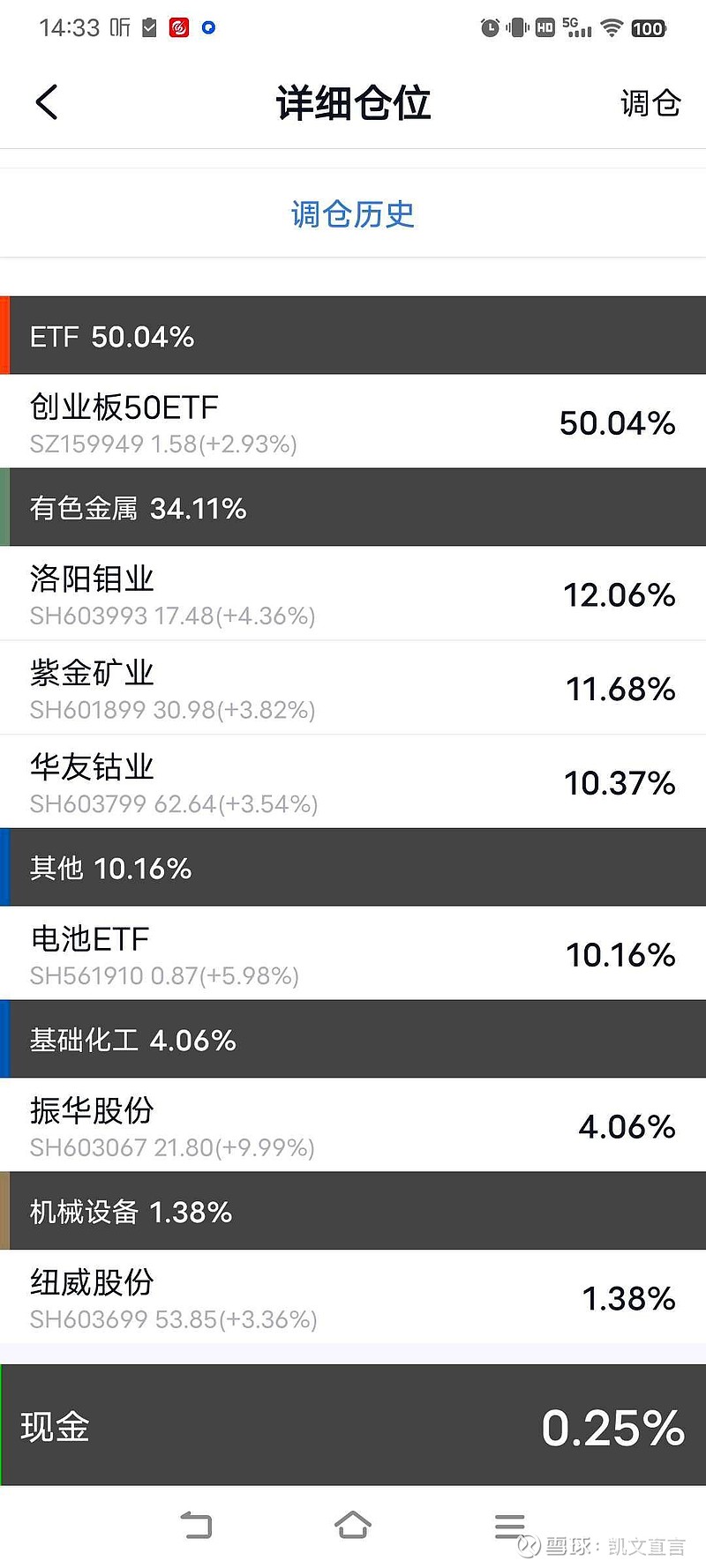This screenshot has width=706, height=1568.
Task: Tap the Xueqiu watermark logo at bottom right
Action: 609,1539
